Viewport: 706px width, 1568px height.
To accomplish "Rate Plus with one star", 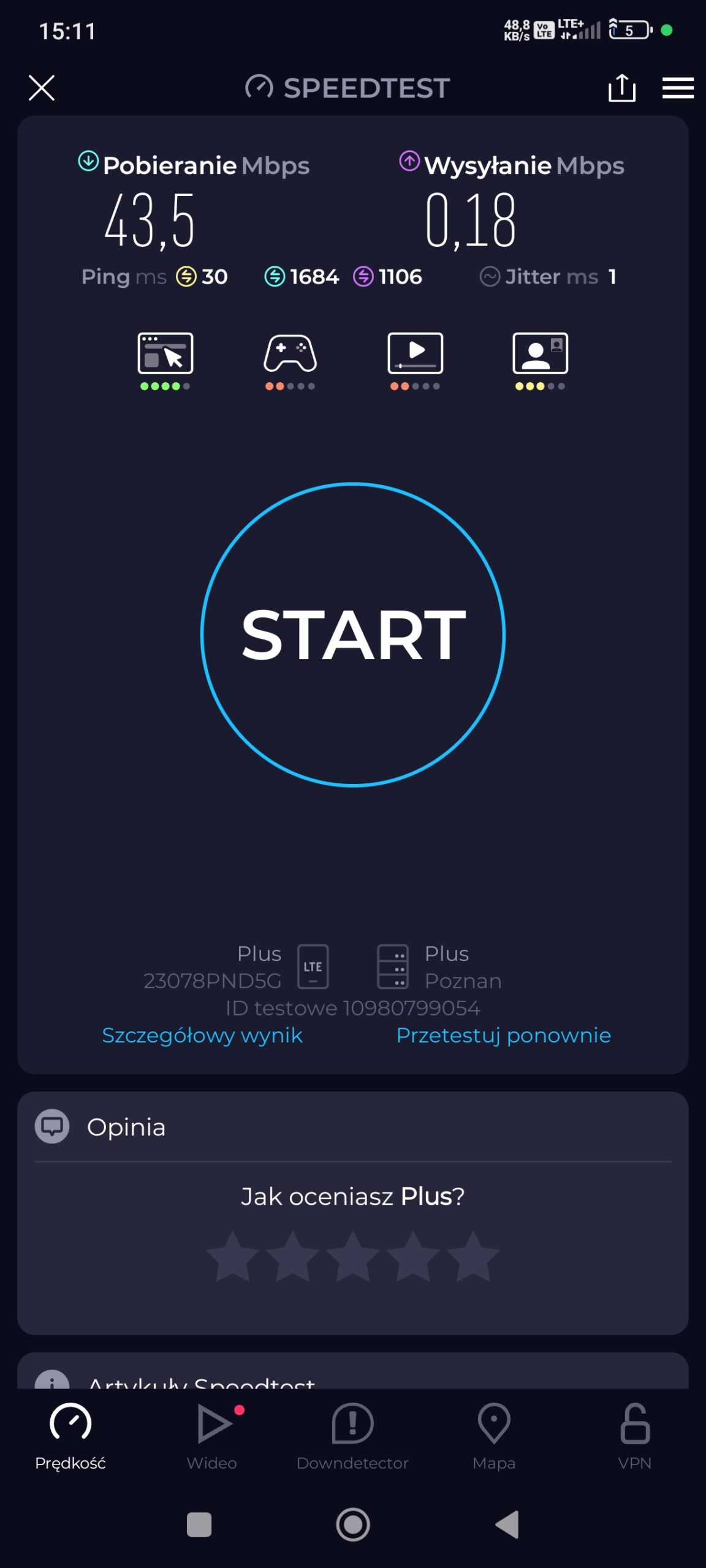I will pyautogui.click(x=233, y=1257).
